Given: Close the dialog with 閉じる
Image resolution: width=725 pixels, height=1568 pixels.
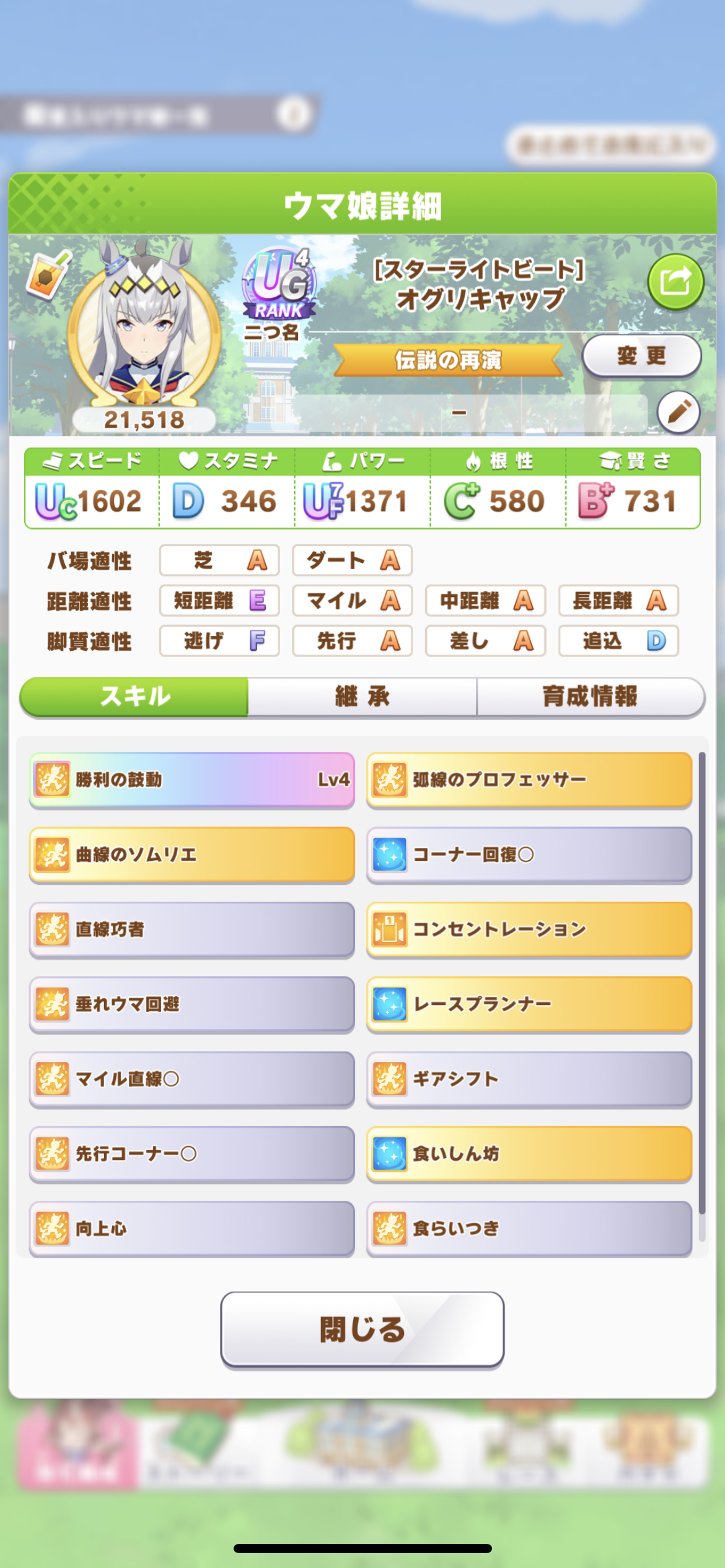Looking at the screenshot, I should (362, 1329).
